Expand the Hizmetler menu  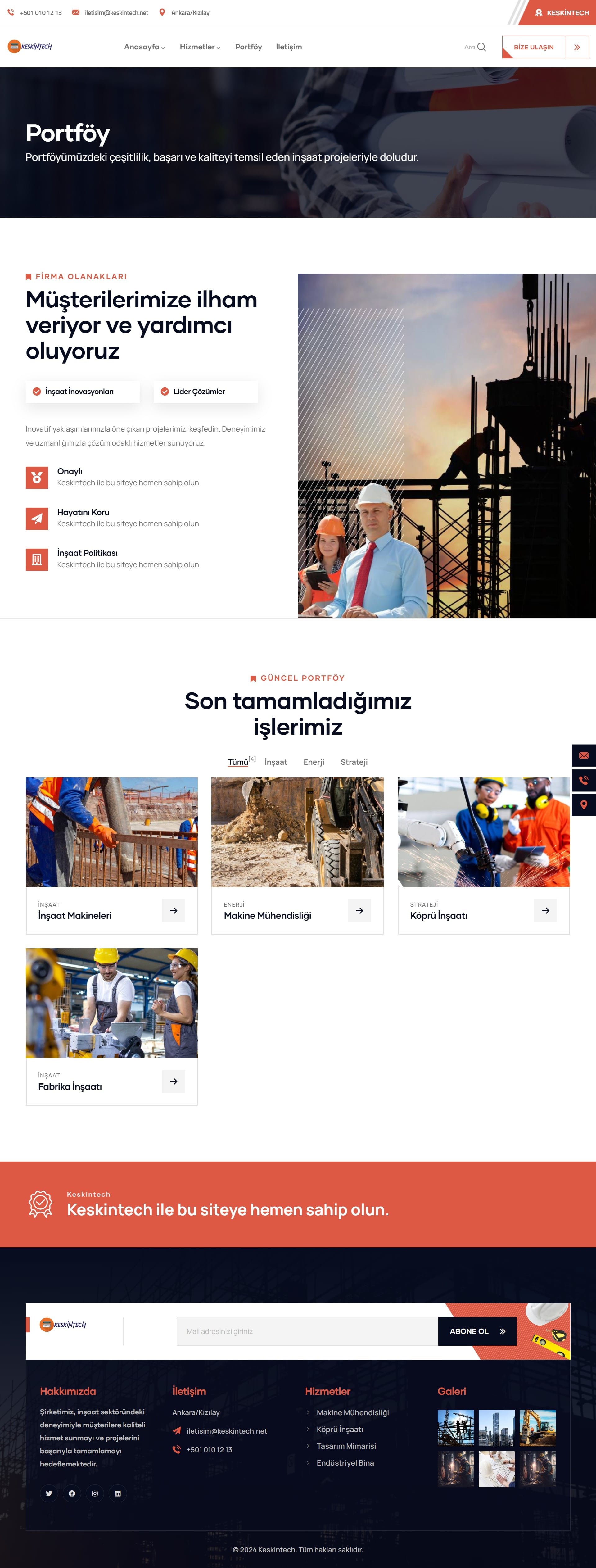tap(200, 47)
